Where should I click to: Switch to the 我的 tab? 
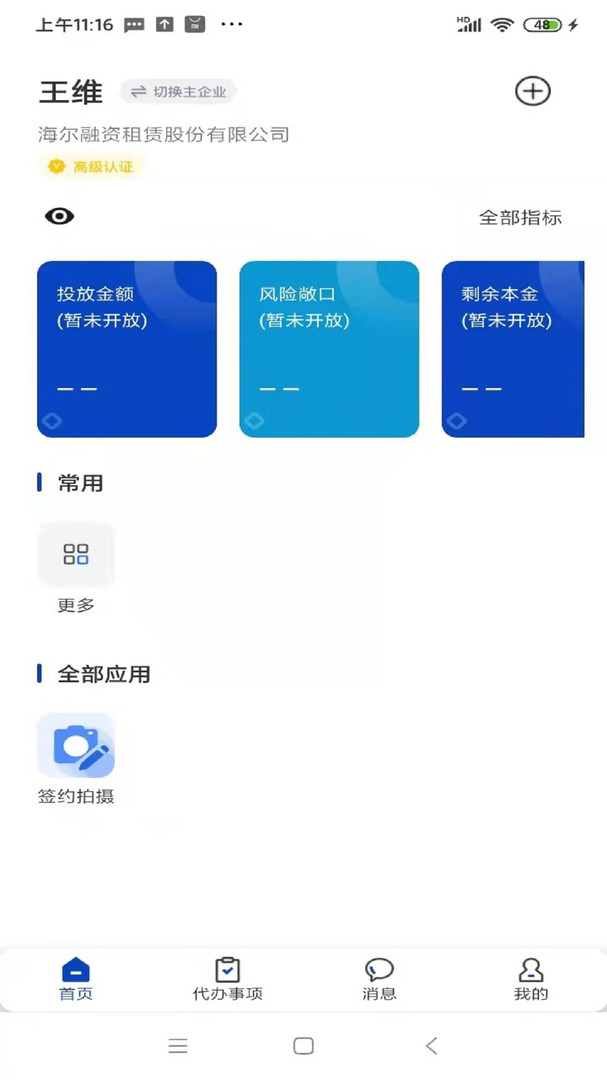pyautogui.click(x=531, y=979)
